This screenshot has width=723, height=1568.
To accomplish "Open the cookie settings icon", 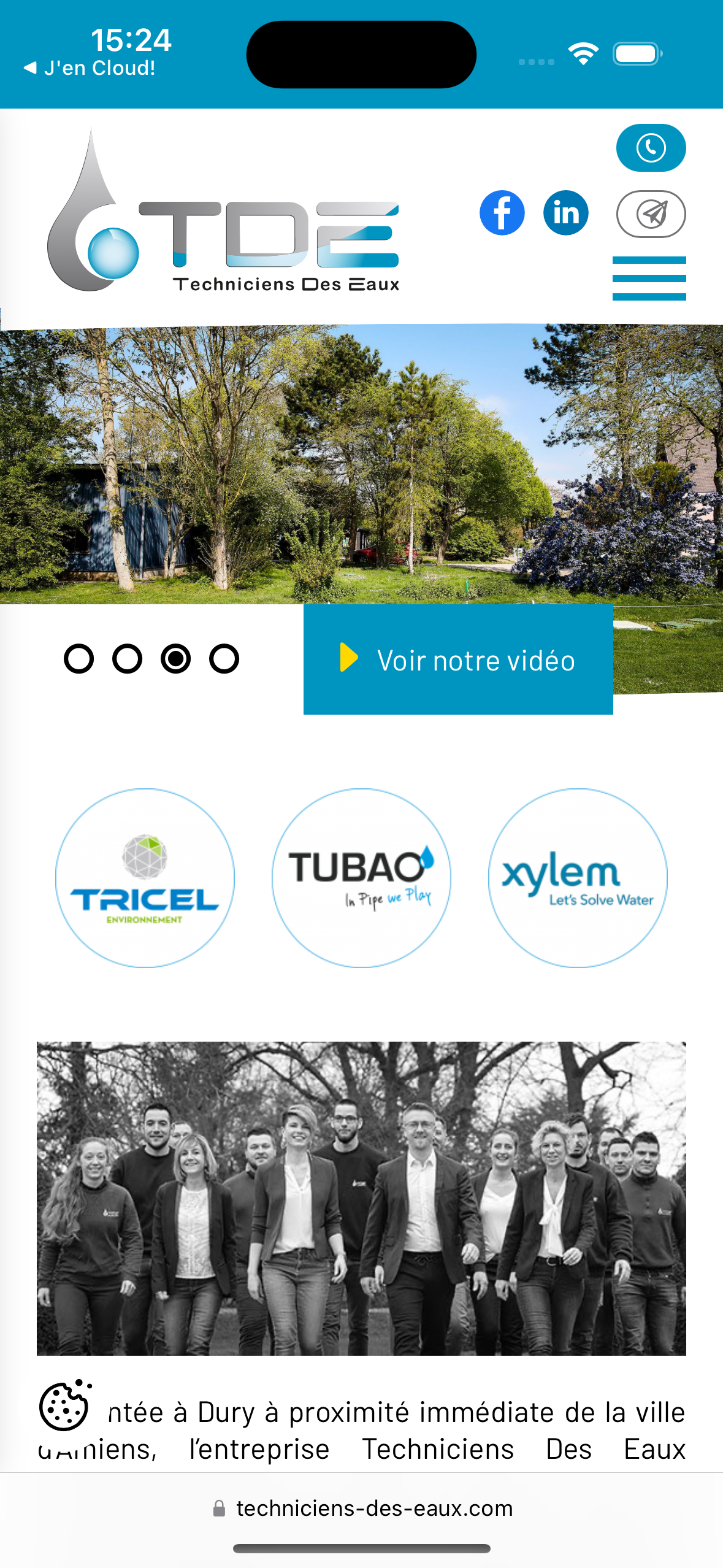I will click(65, 1405).
